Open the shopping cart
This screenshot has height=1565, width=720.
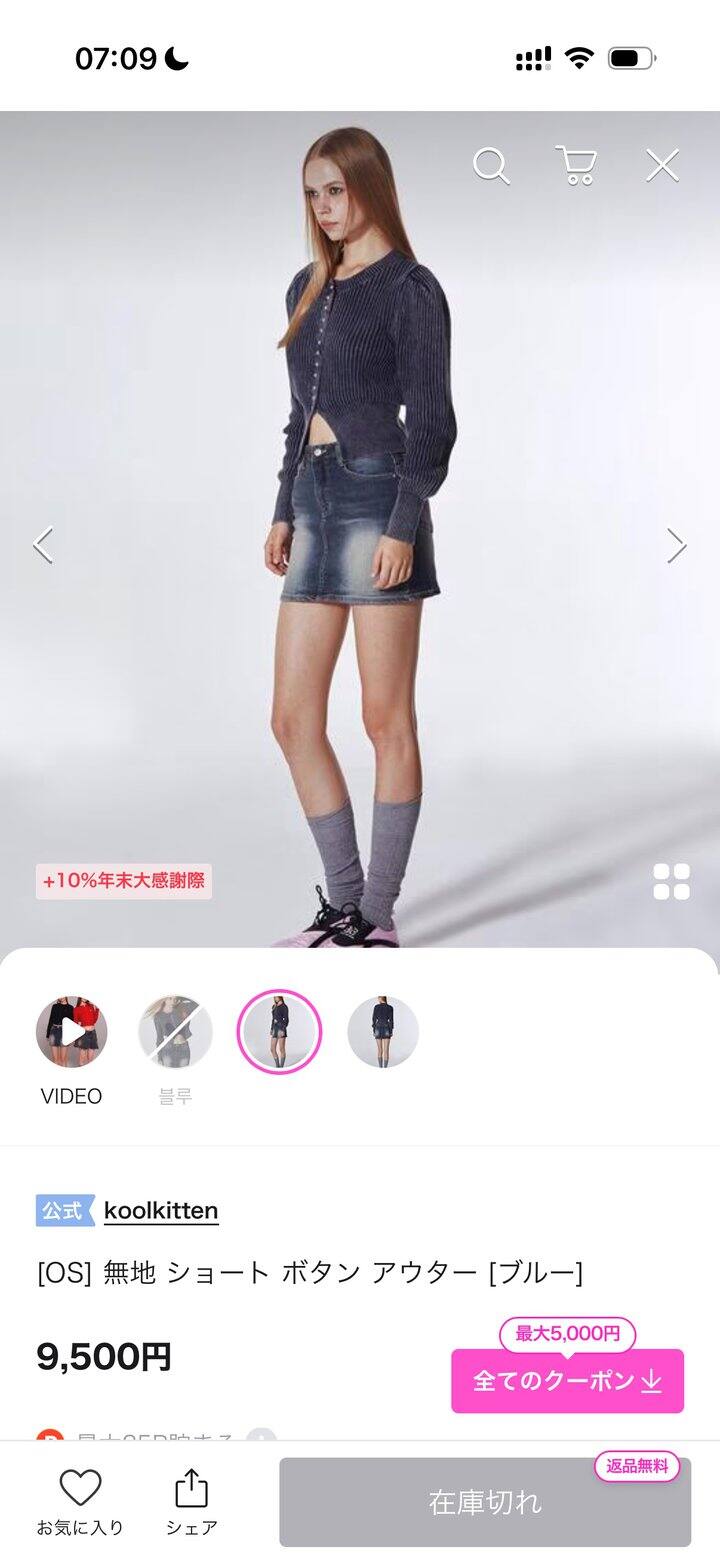(576, 166)
